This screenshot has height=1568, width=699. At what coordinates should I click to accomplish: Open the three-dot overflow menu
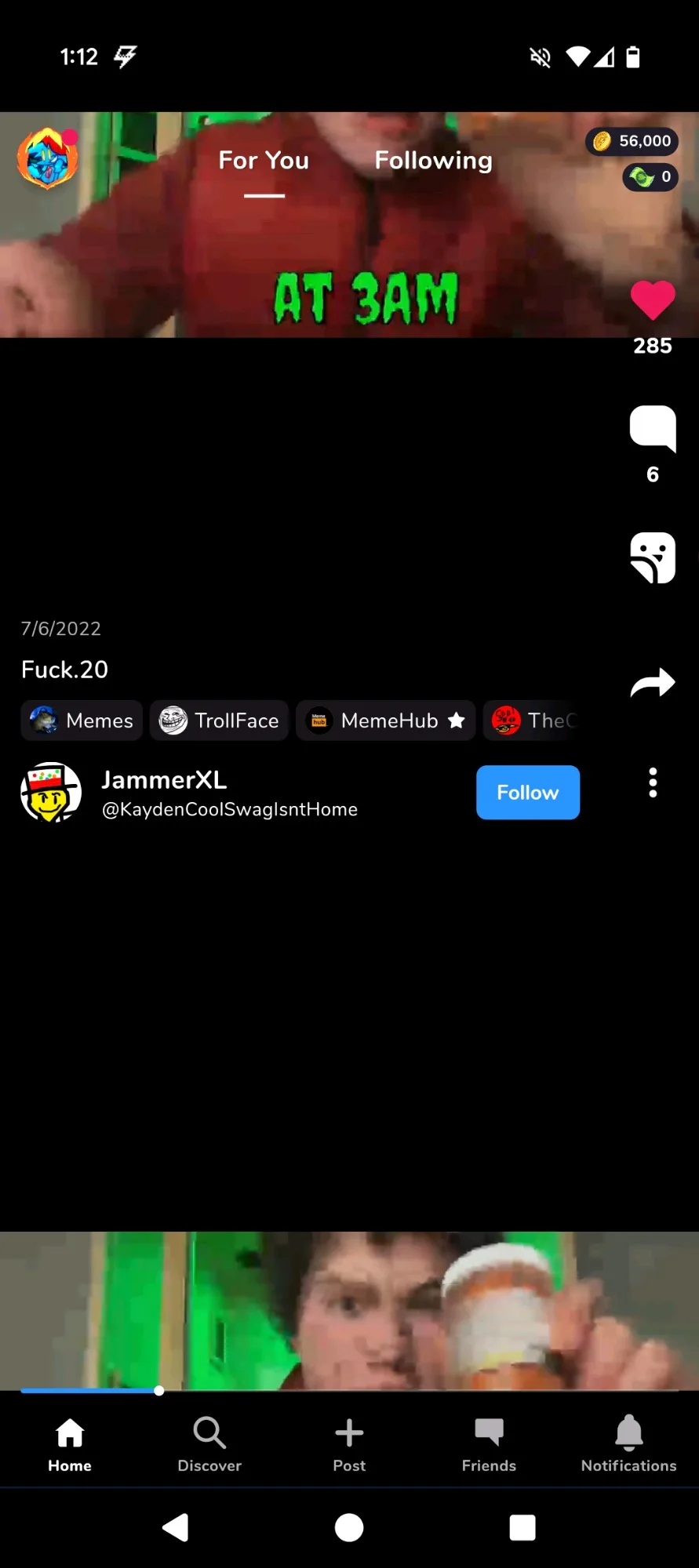tap(652, 782)
